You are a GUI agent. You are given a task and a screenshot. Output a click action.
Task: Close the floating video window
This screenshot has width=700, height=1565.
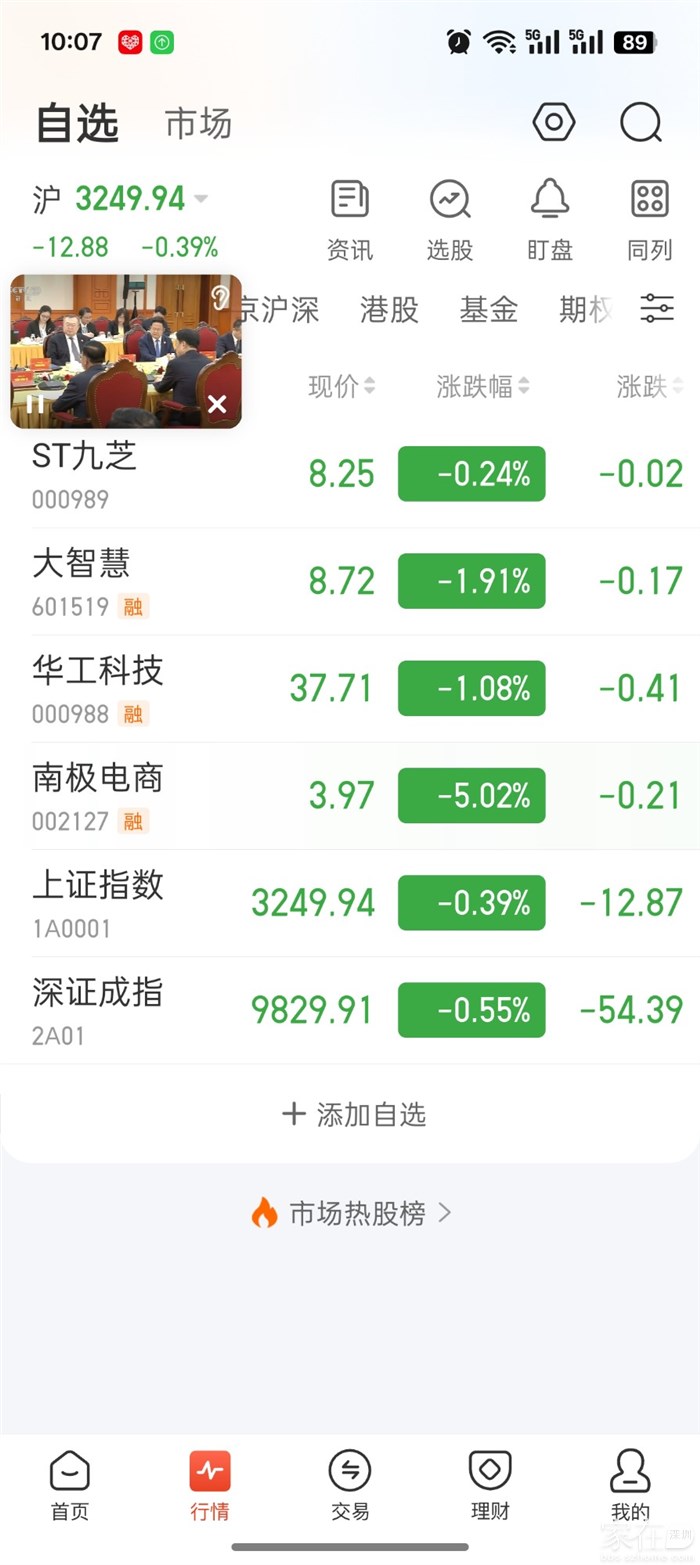(217, 404)
